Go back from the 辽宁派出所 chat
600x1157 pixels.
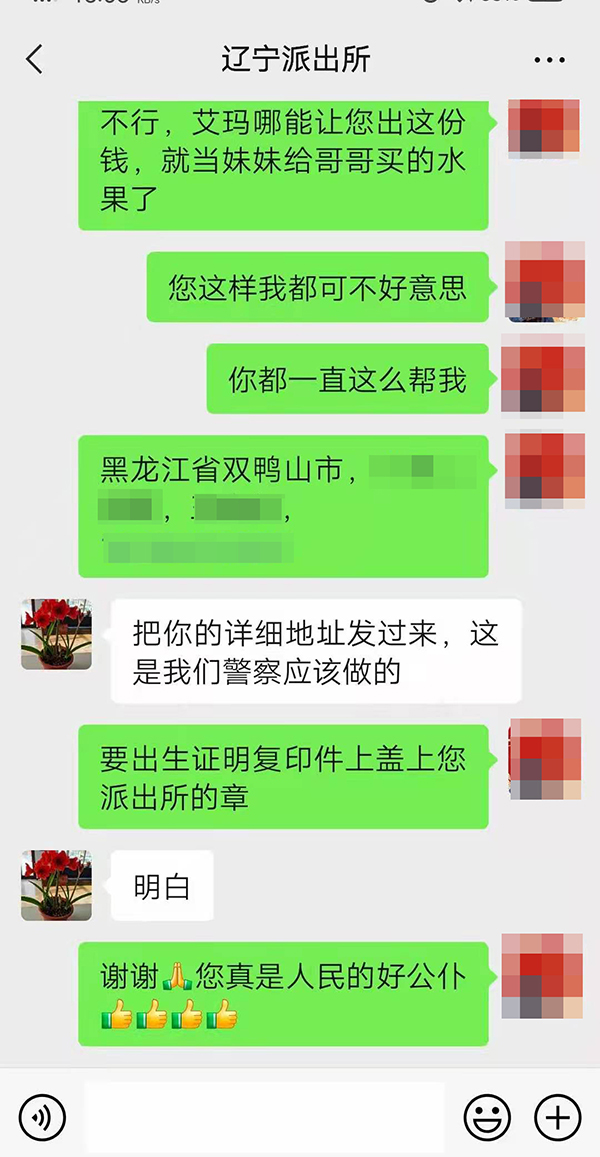(35, 60)
